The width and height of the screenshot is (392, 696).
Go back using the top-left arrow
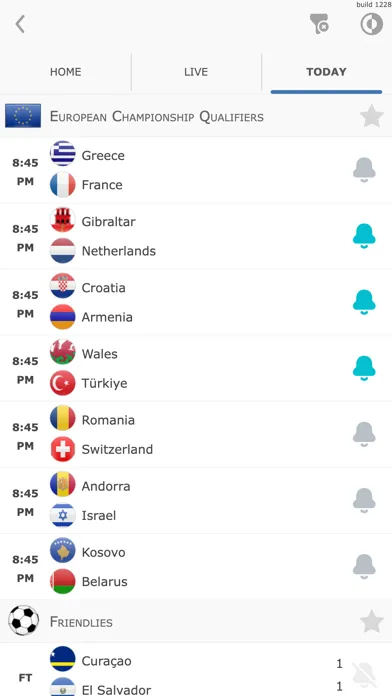pos(20,24)
